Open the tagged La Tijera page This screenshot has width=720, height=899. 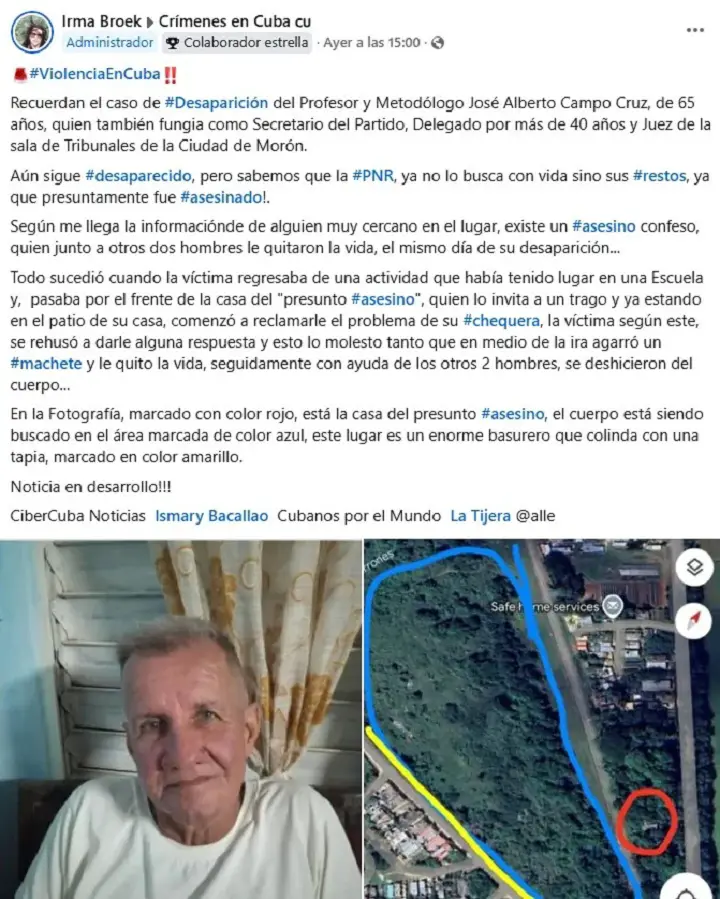[x=479, y=516]
